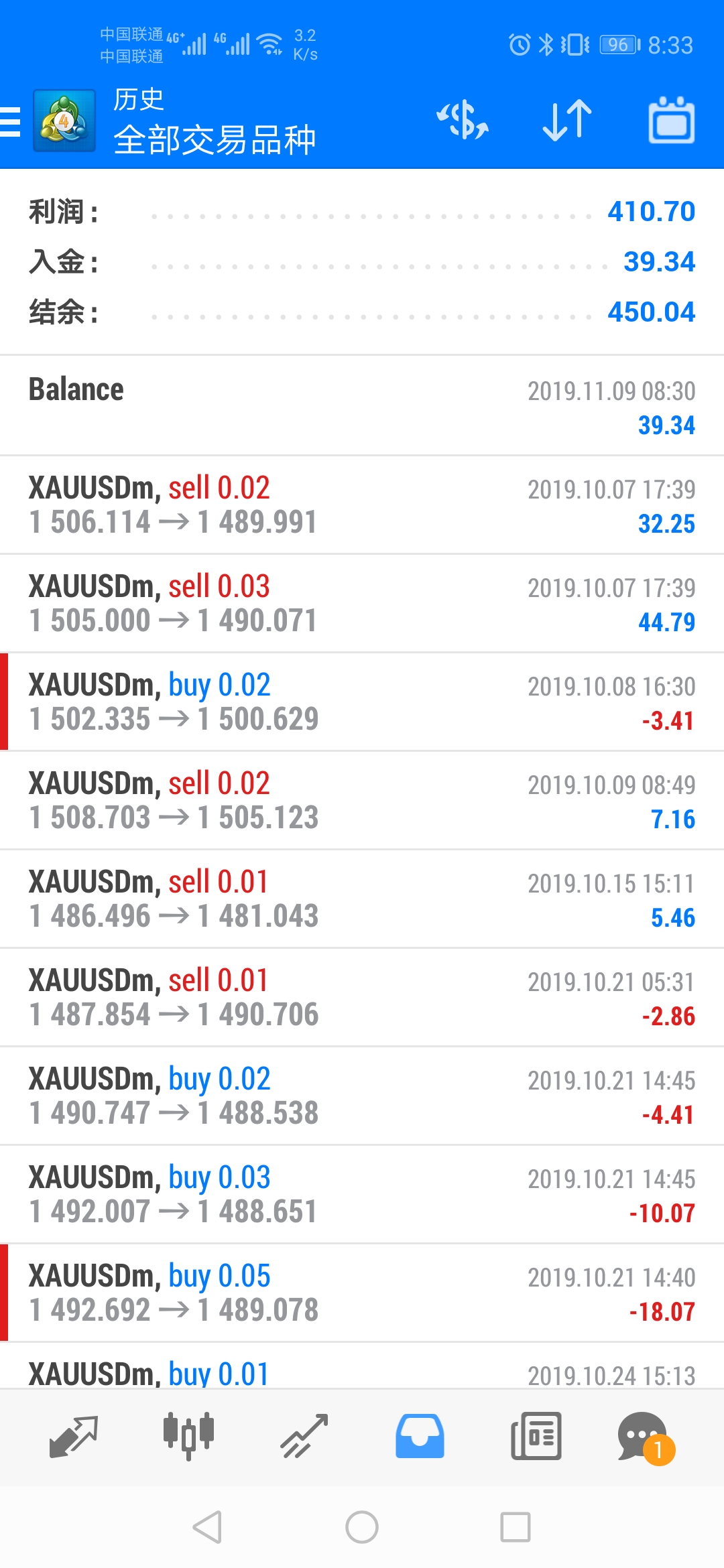Go to the system home screen
This screenshot has height=1568, width=724.
362,1527
